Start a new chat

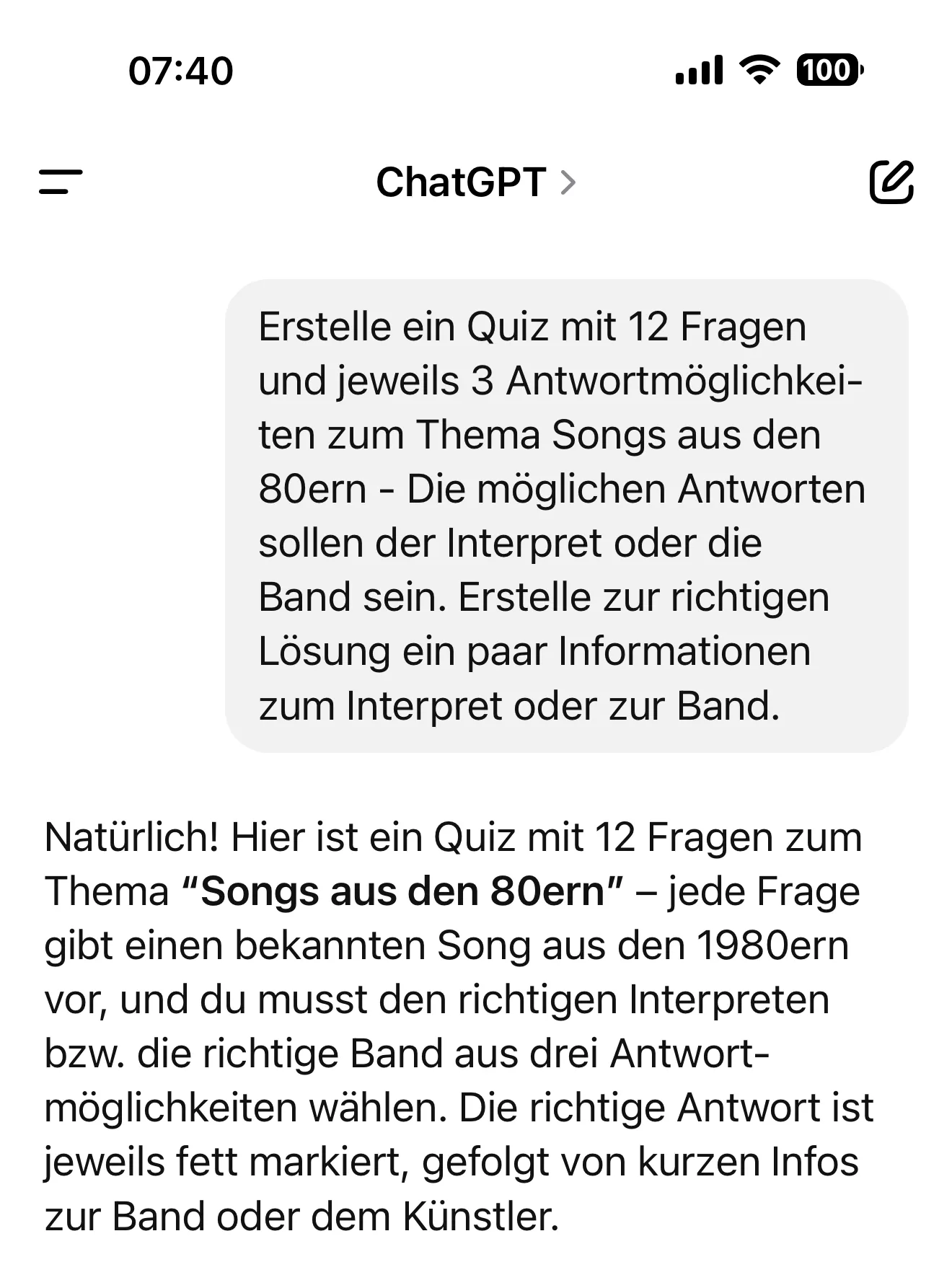(x=891, y=182)
